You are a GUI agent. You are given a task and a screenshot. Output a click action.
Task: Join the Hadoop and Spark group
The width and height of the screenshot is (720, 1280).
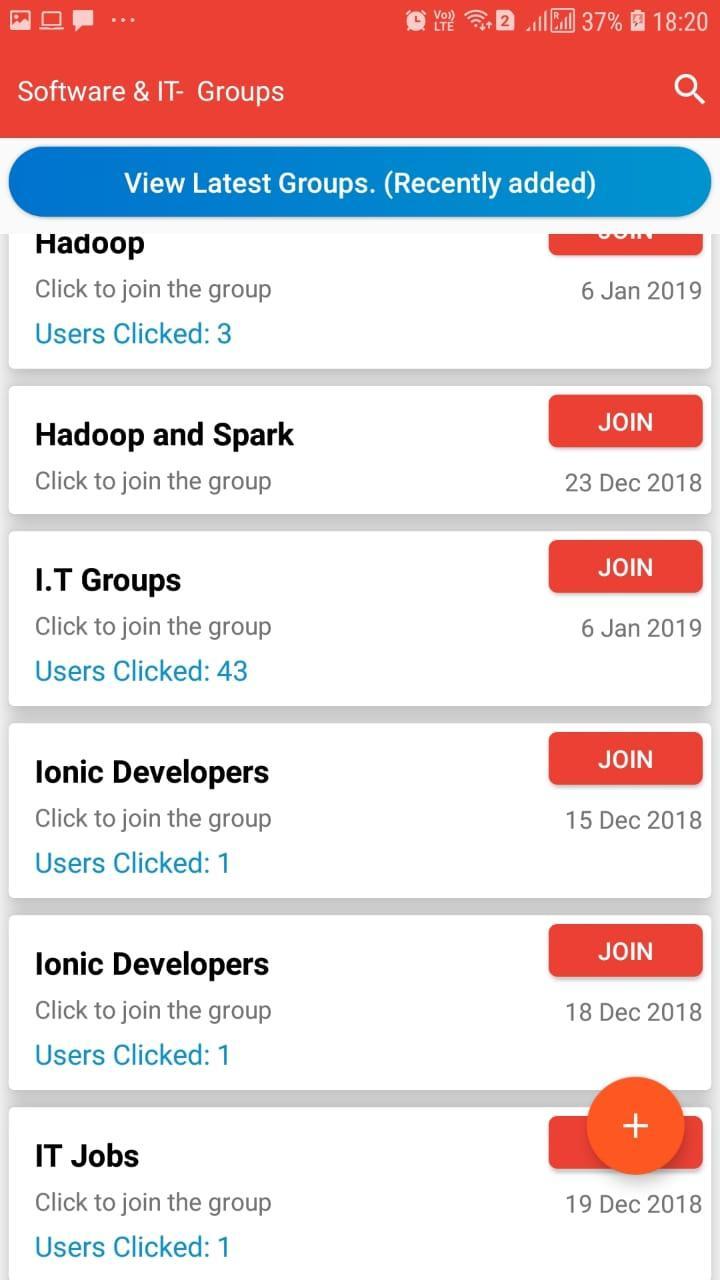(625, 422)
